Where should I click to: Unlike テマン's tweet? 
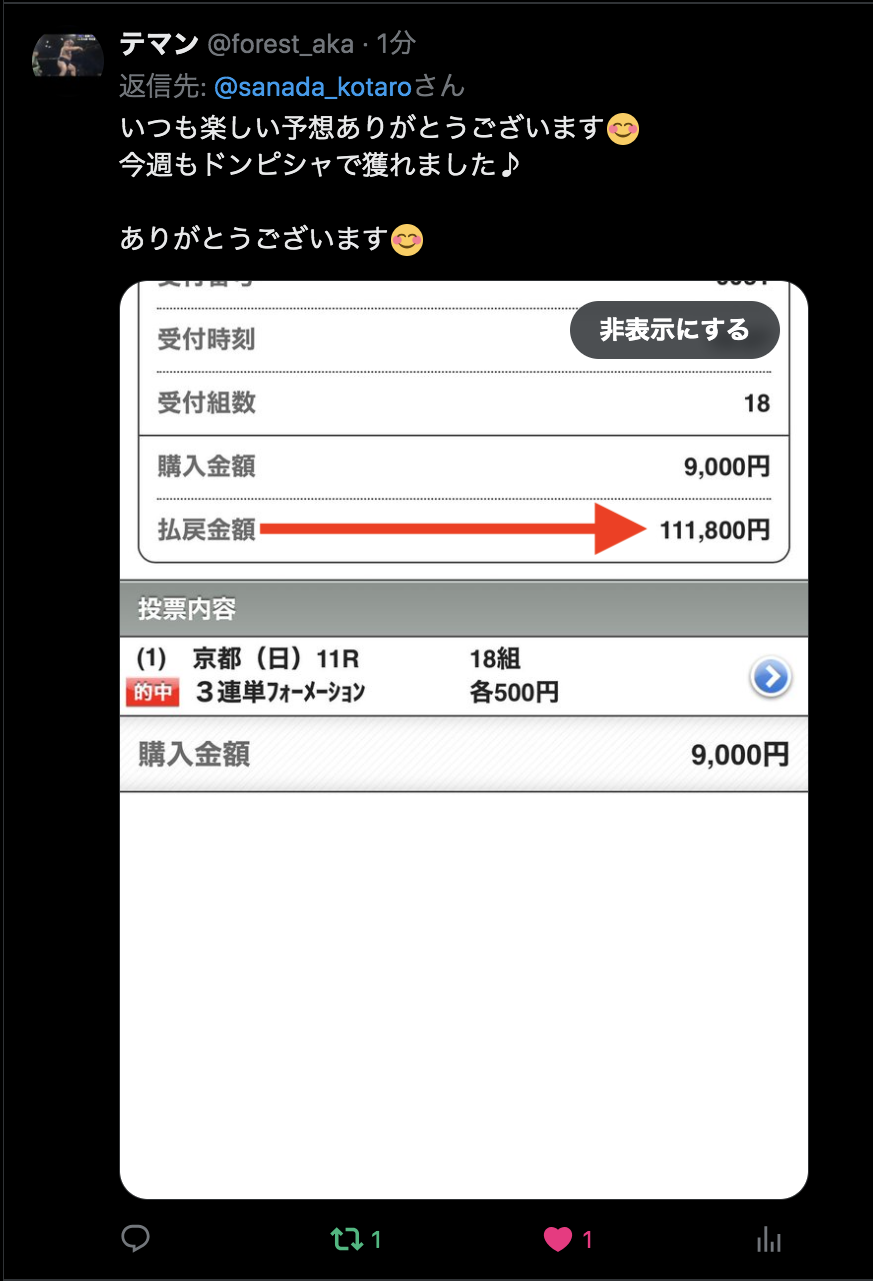558,1240
